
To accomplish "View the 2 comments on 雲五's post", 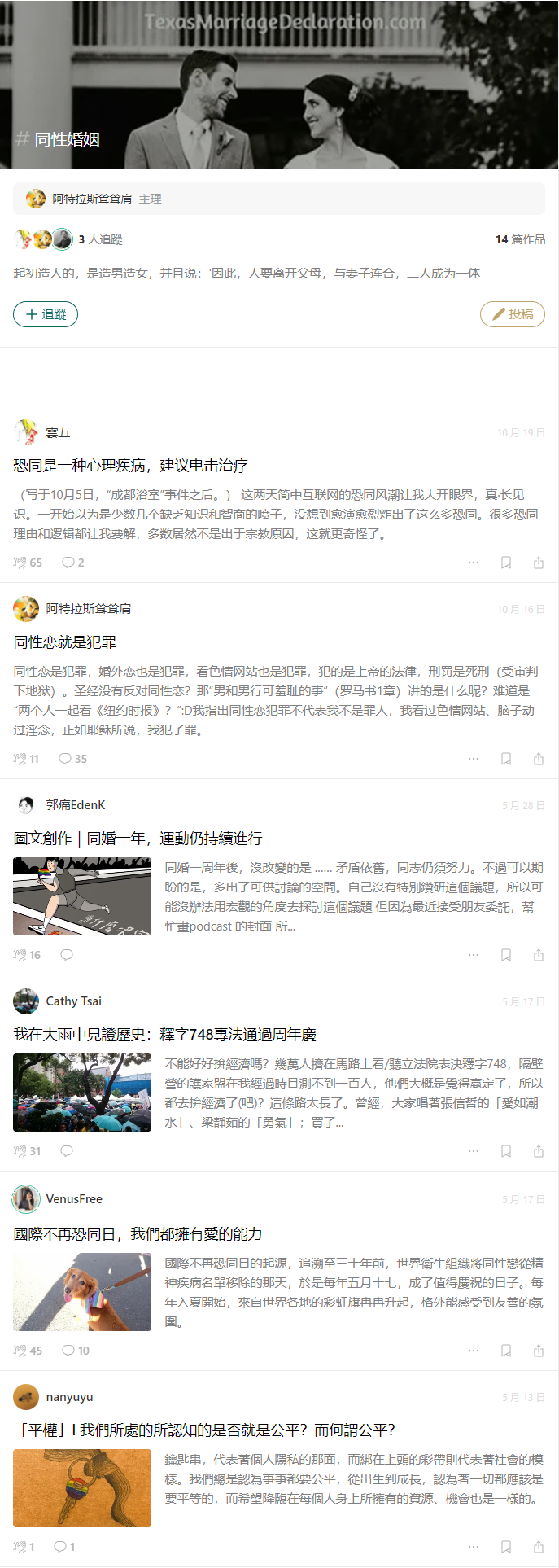I will tap(73, 563).
